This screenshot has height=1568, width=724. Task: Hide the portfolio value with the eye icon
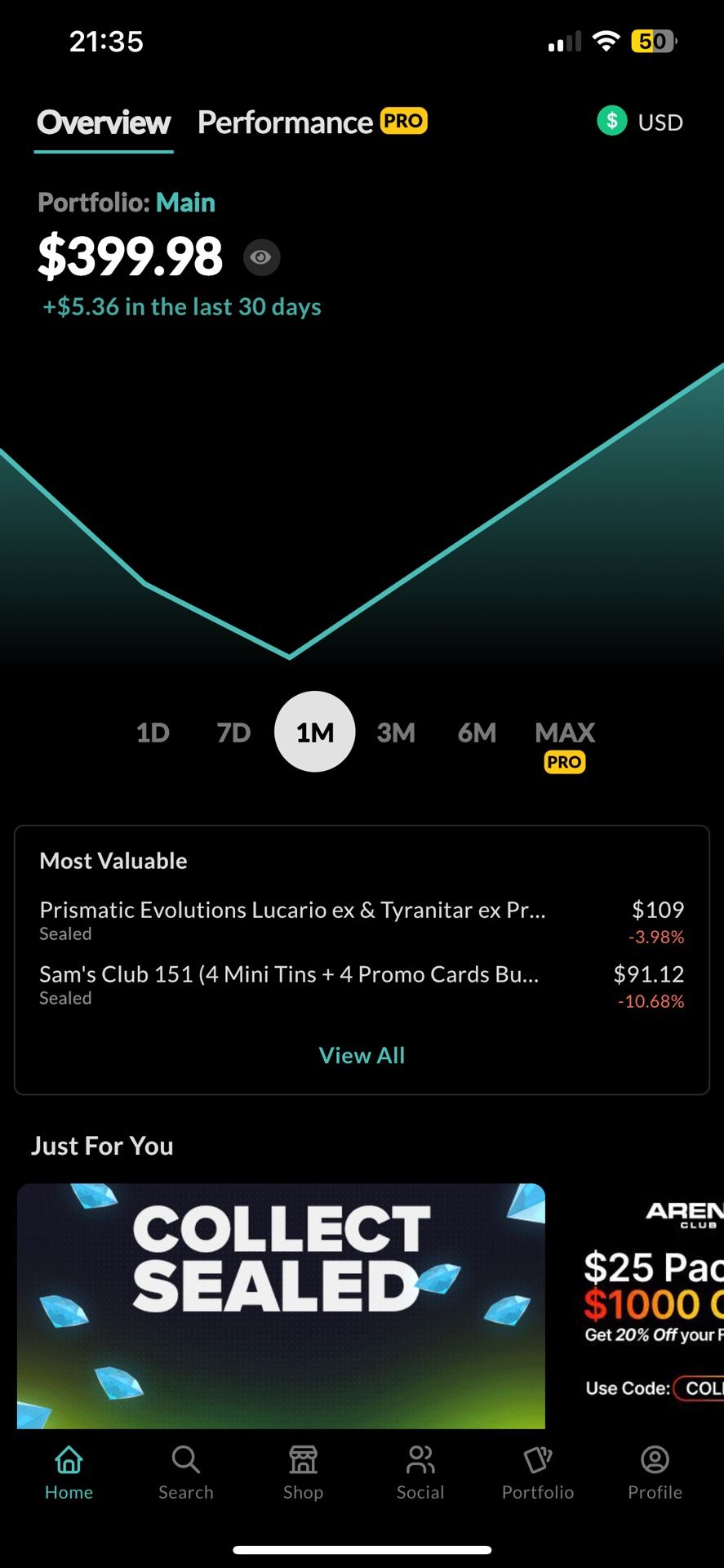(x=261, y=257)
